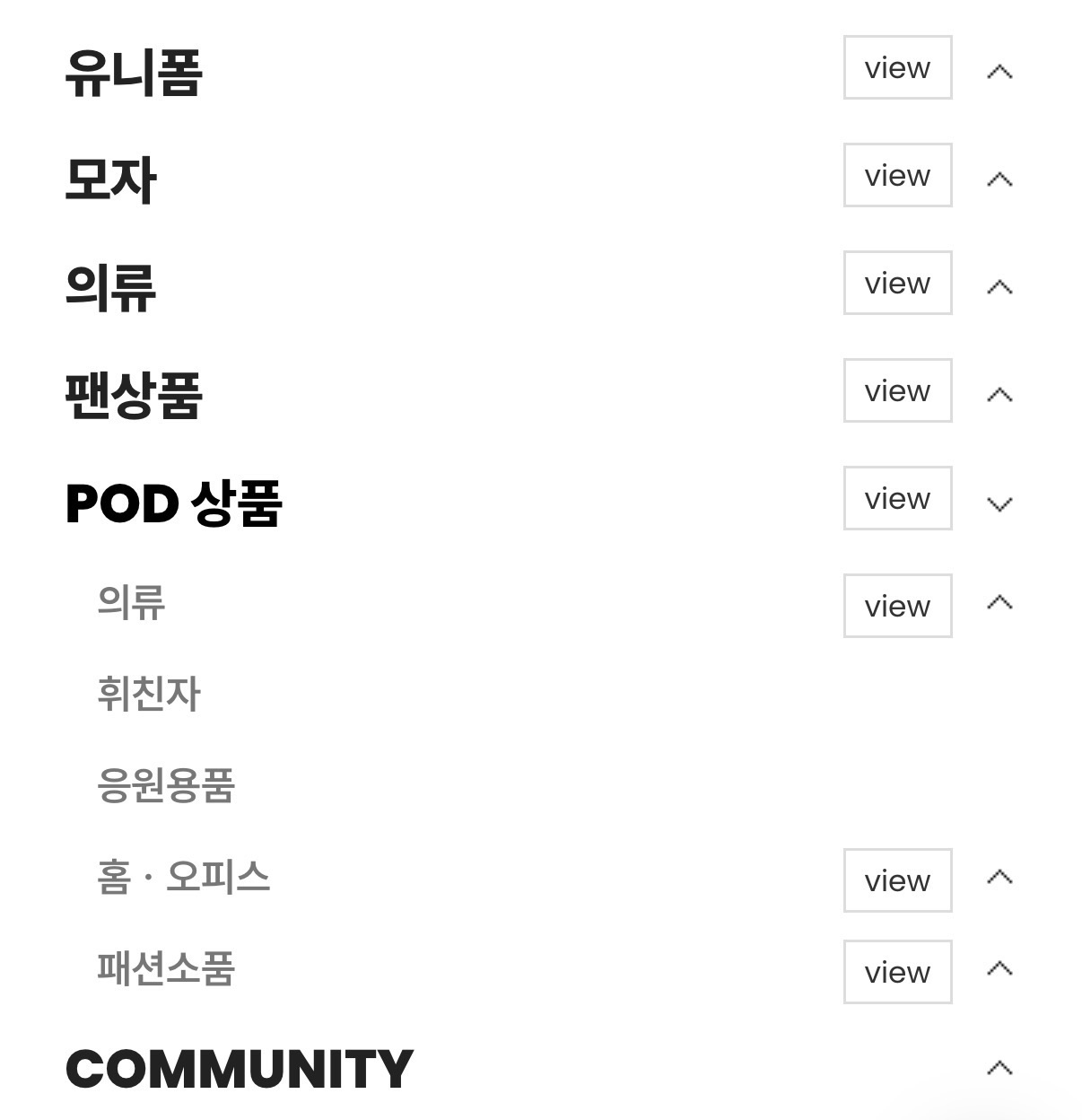Tap view next to 팬상품
Screen dimensions: 1082x1120
click(897, 391)
